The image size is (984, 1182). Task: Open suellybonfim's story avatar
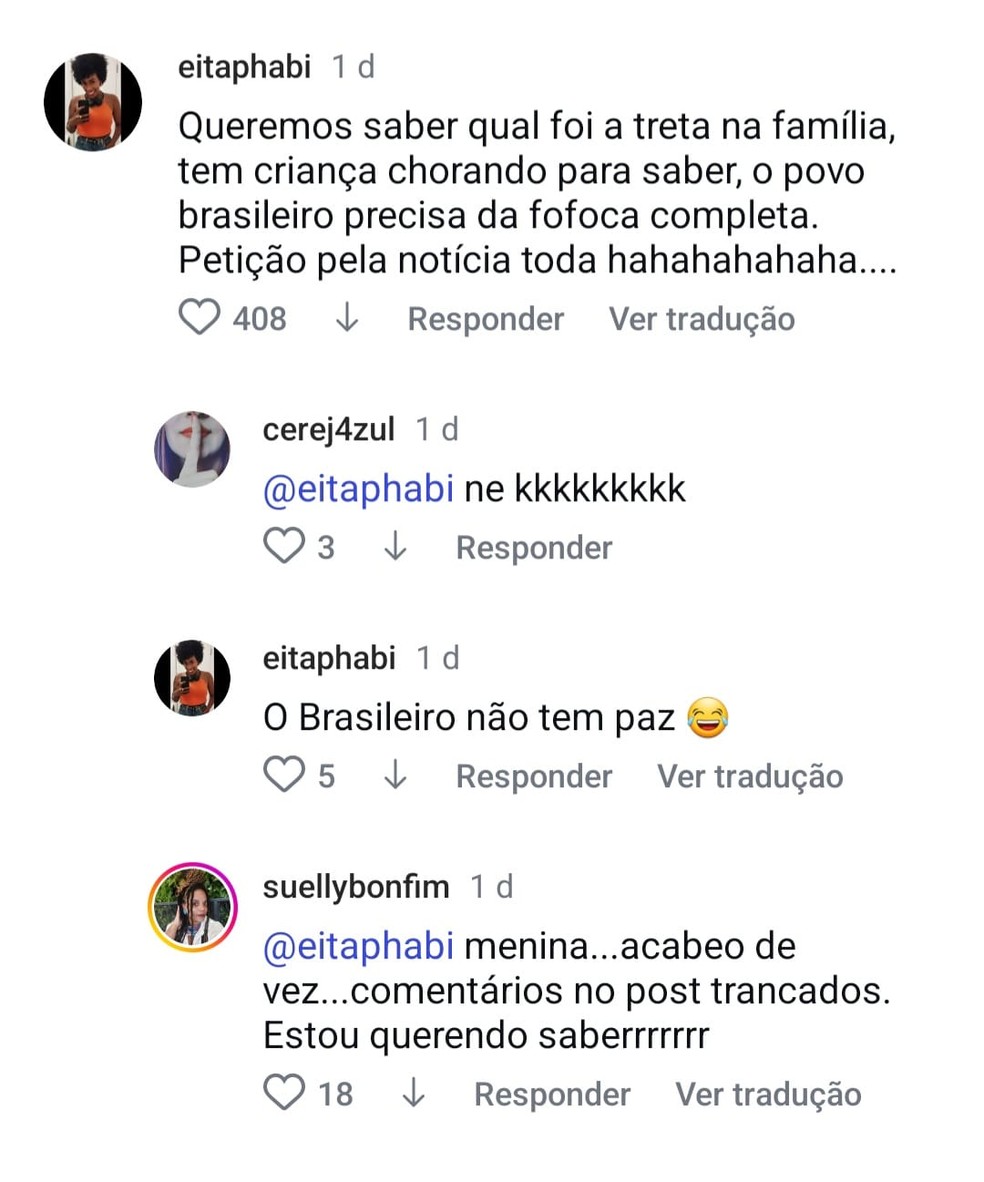click(x=192, y=906)
